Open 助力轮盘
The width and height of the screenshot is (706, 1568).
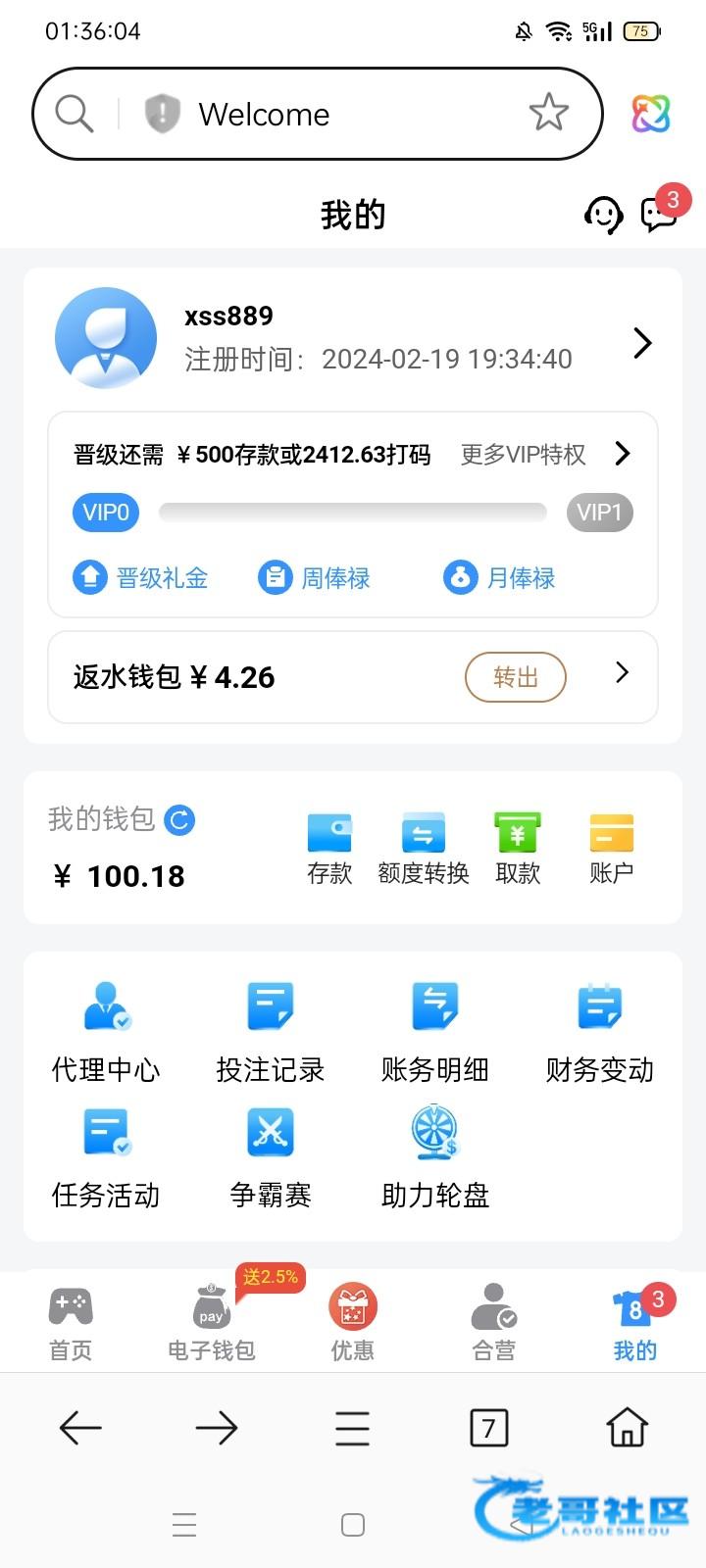[435, 1157]
